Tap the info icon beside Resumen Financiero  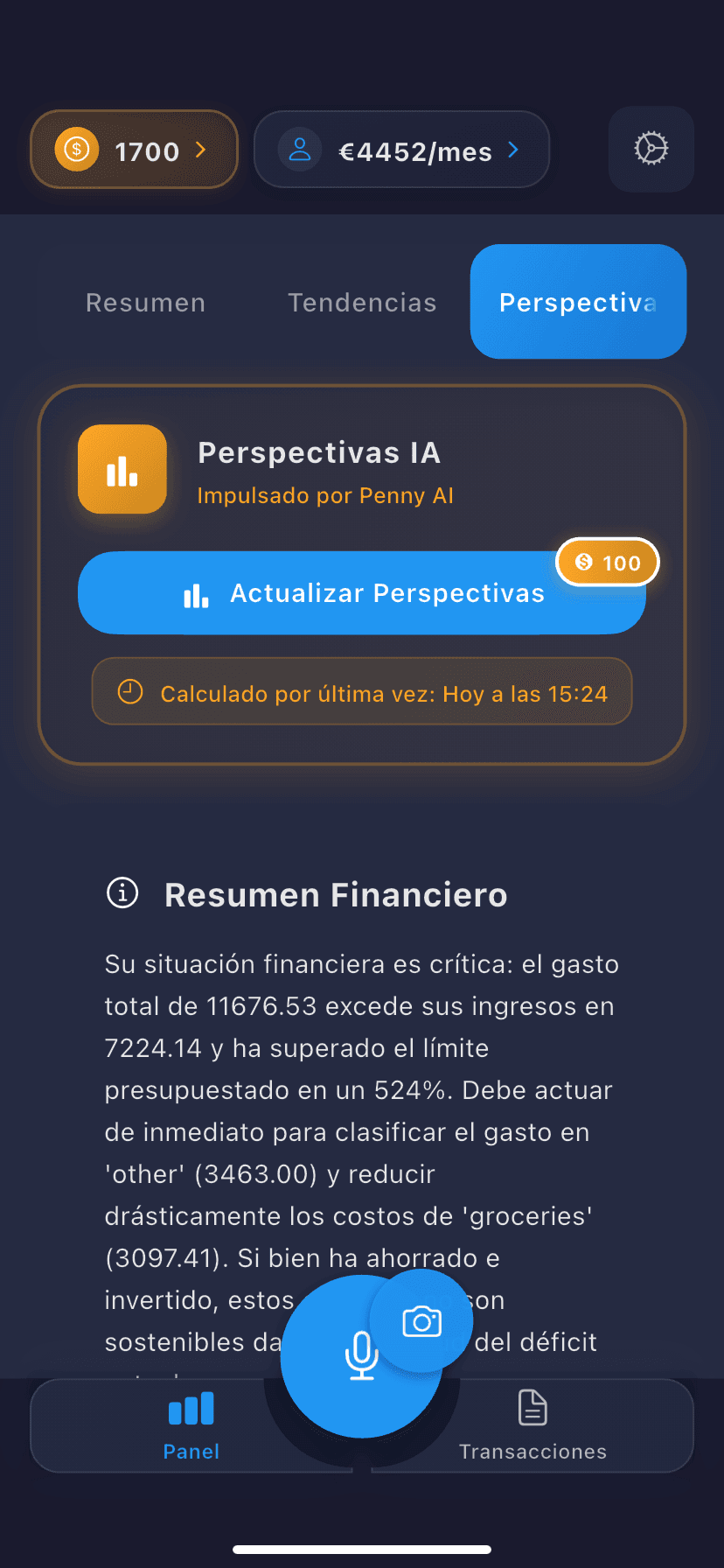click(122, 893)
